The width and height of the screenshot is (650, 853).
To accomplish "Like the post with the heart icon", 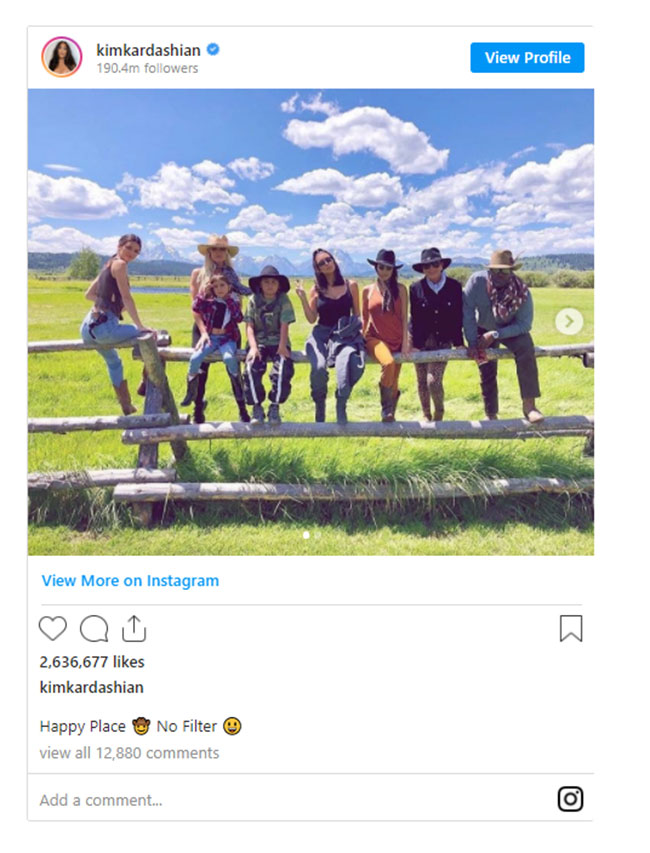I will pos(53,628).
